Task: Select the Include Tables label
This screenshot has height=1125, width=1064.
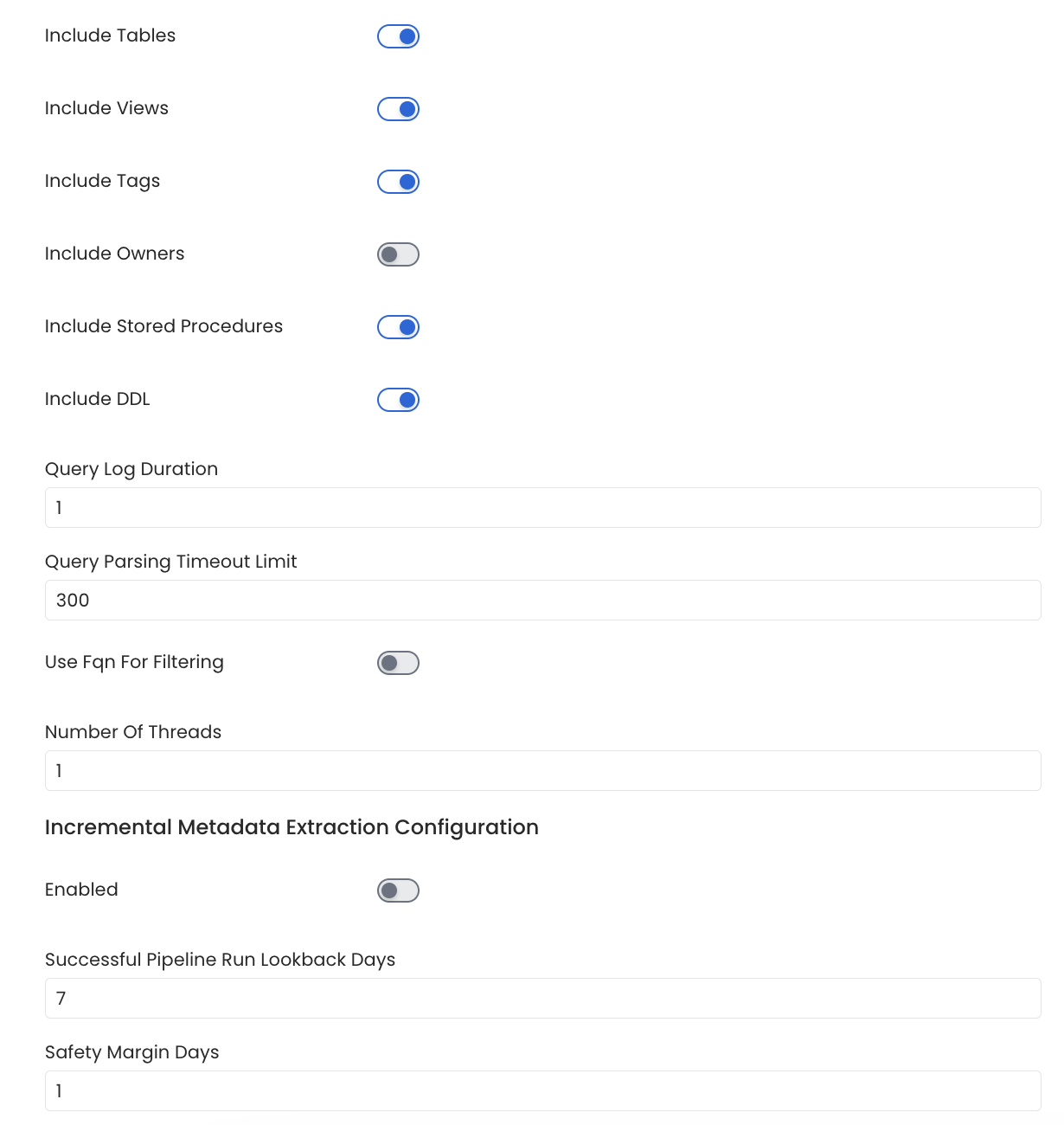Action: click(x=110, y=35)
